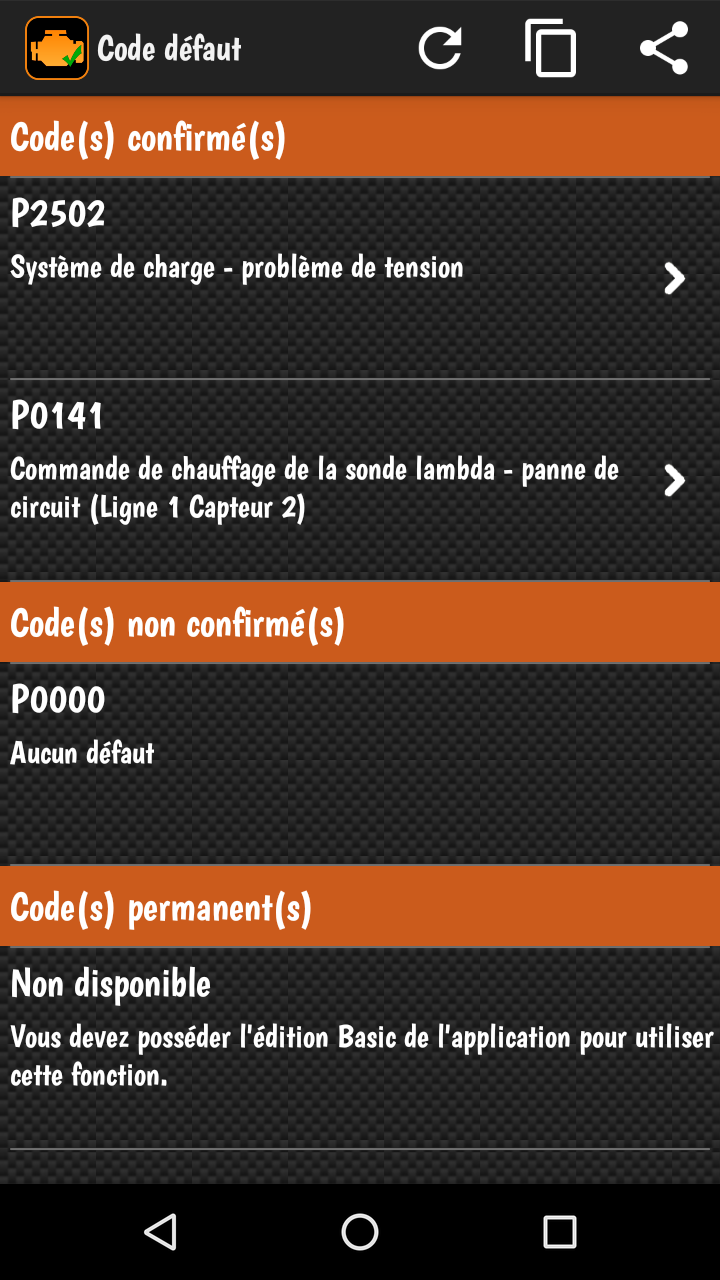Open details for code P0141
Viewport: 720px width, 1280px height.
pyautogui.click(x=360, y=481)
